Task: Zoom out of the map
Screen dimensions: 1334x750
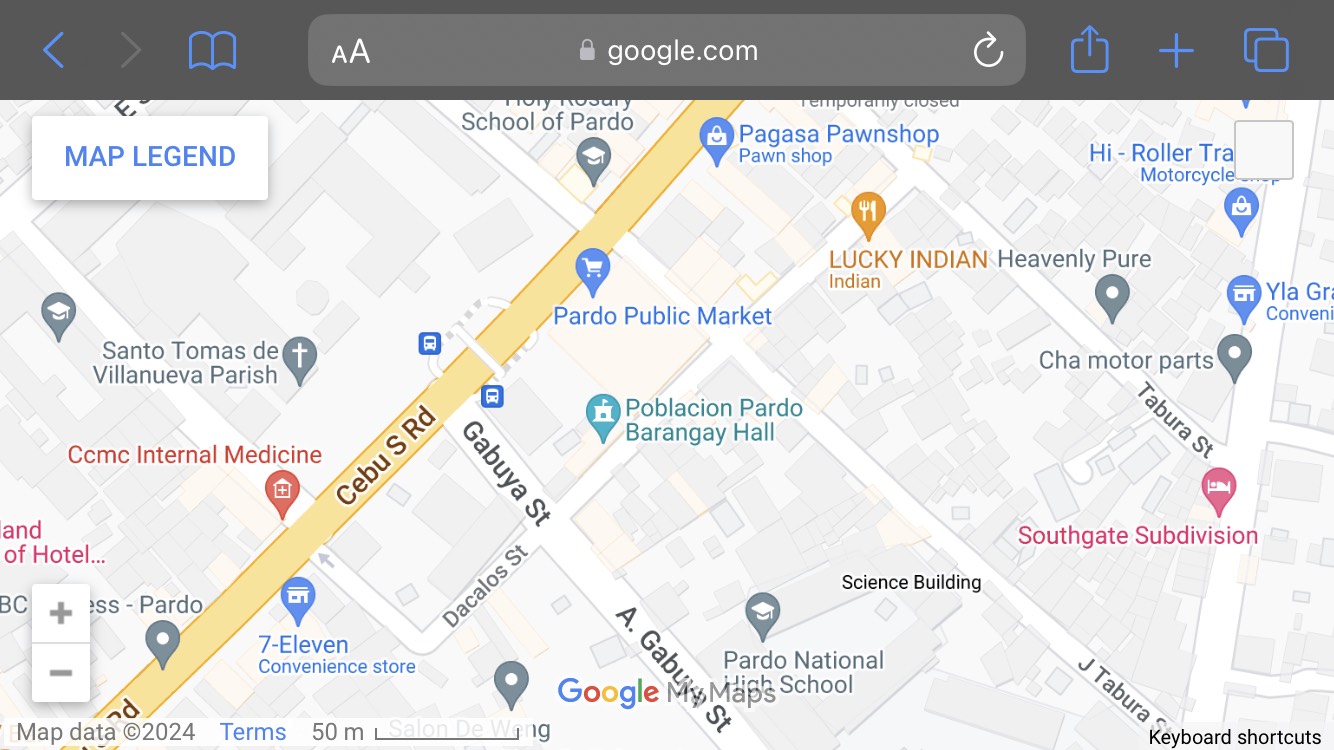Action: [61, 672]
